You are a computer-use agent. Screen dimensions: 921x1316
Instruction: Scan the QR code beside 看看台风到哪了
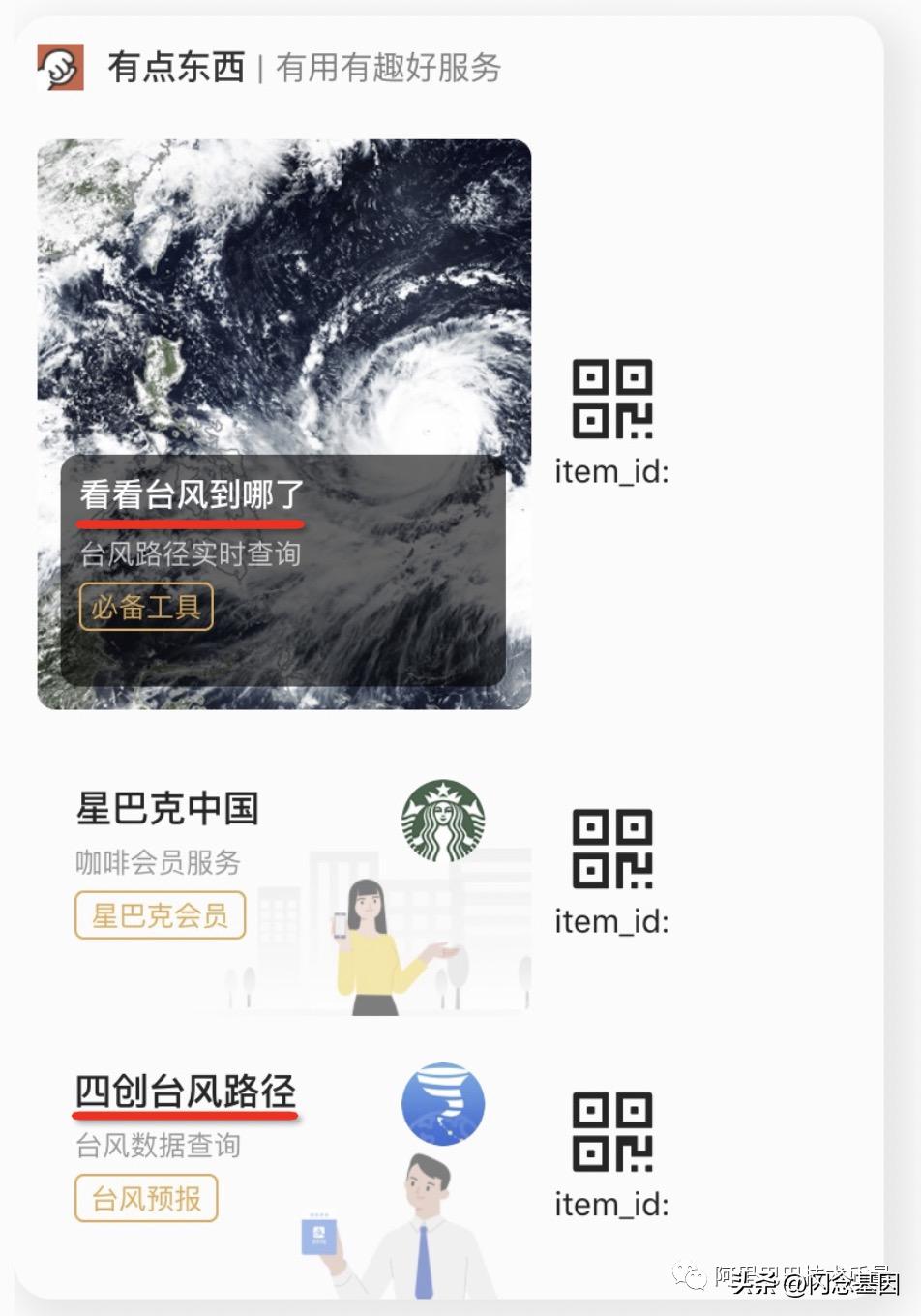click(x=611, y=399)
